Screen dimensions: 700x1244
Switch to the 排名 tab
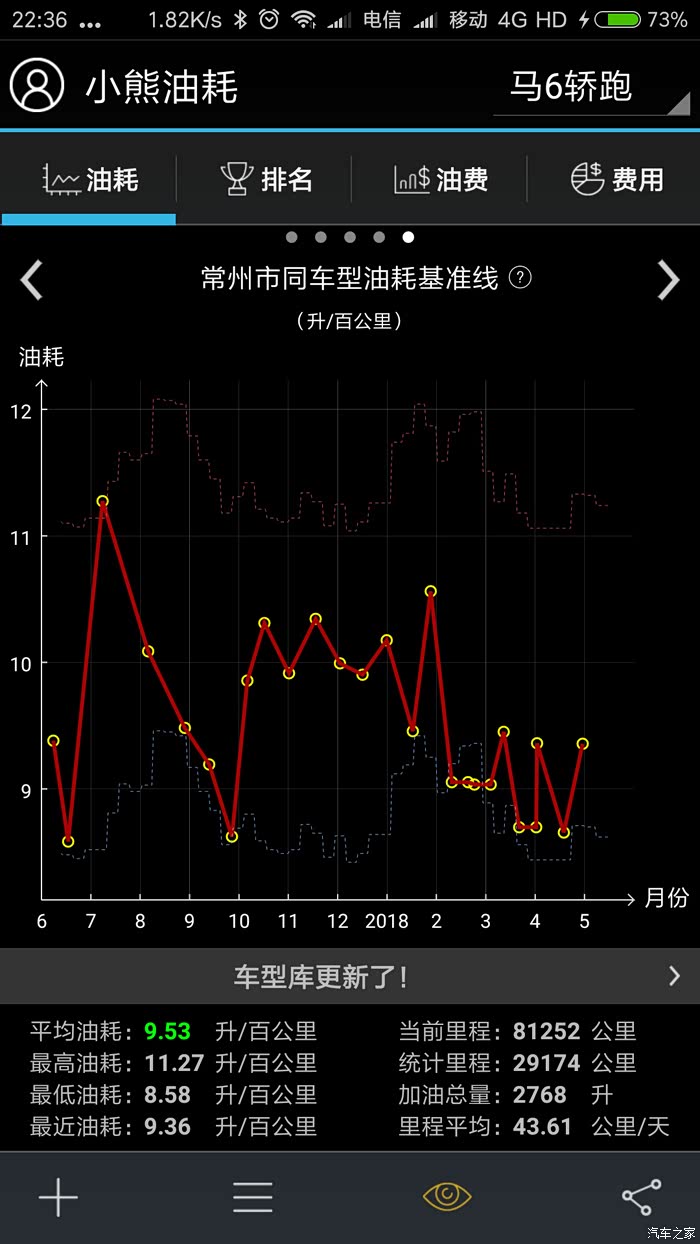[266, 180]
